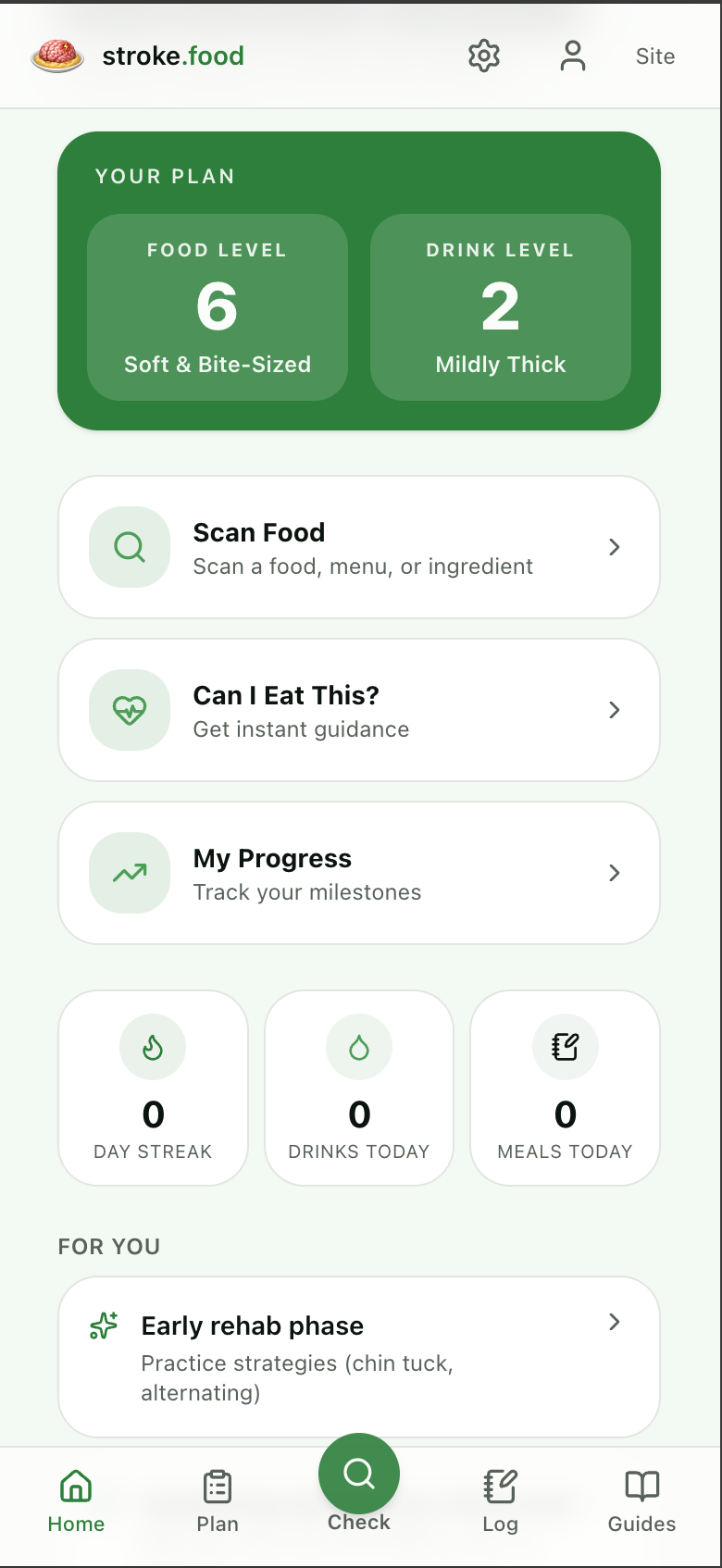This screenshot has height=1568, width=722.
Task: Go to the Home tab
Action: [x=76, y=1501]
